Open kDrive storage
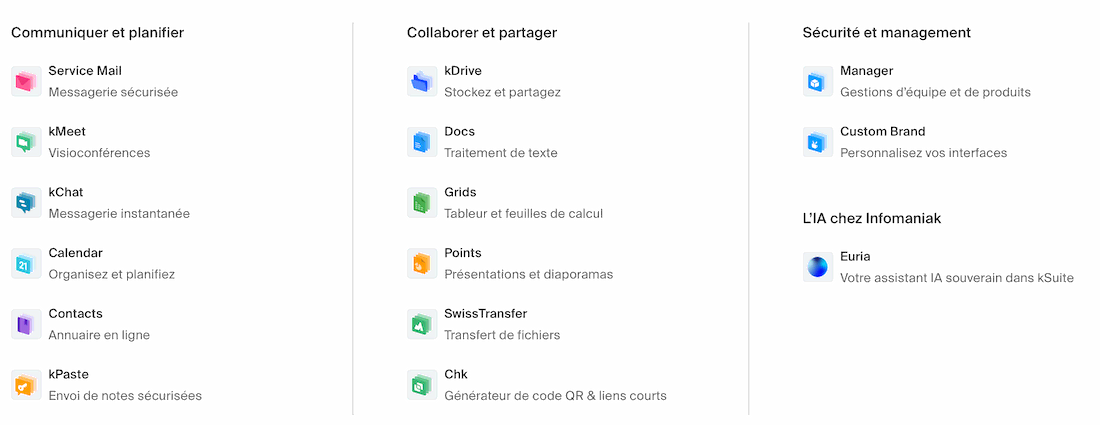 click(x=463, y=71)
